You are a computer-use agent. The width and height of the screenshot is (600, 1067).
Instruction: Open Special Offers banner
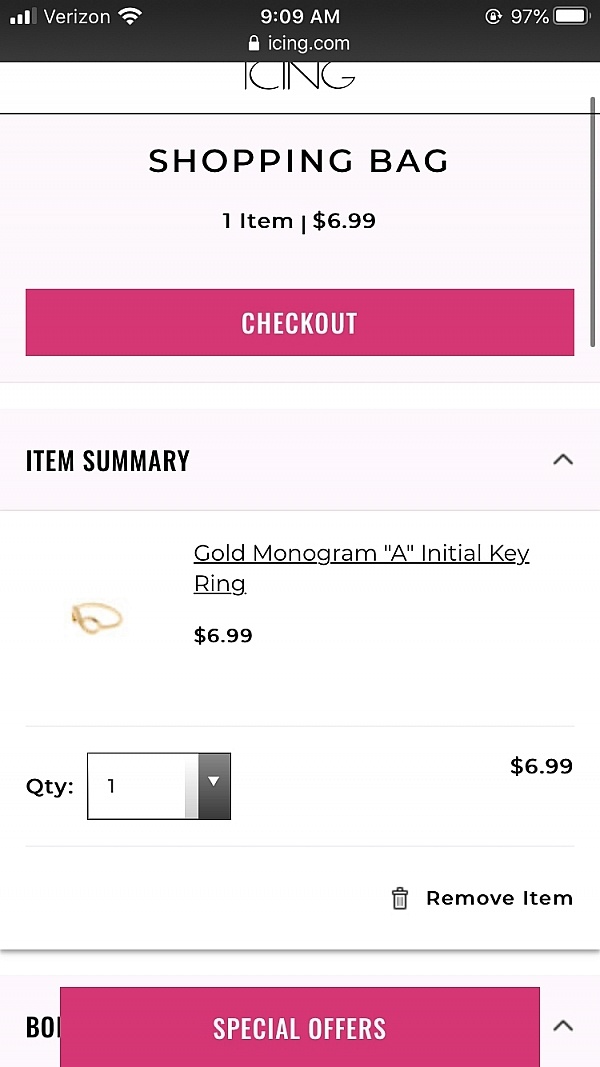coord(299,1027)
